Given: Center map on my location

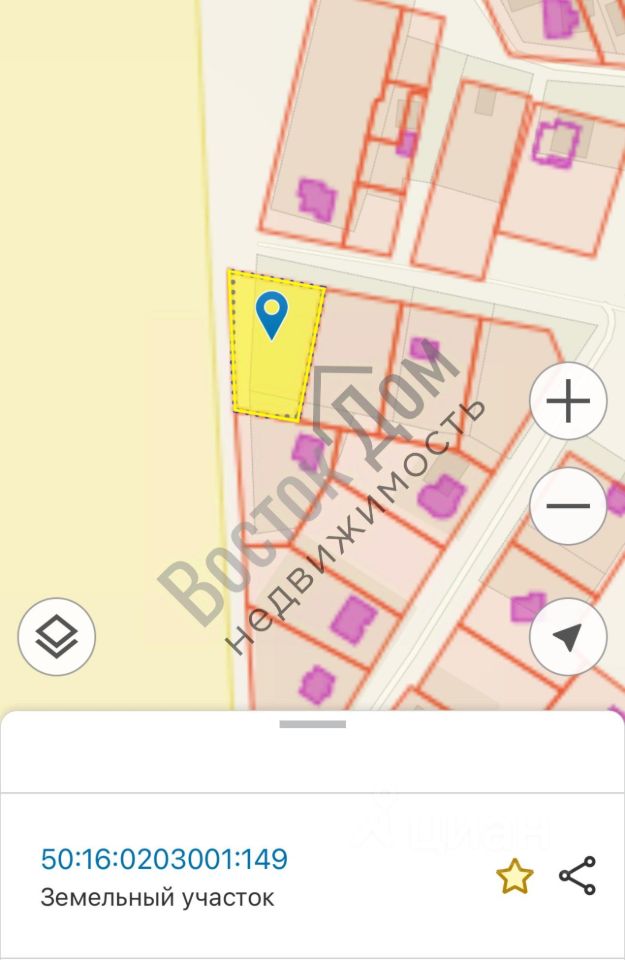Looking at the screenshot, I should tap(568, 636).
